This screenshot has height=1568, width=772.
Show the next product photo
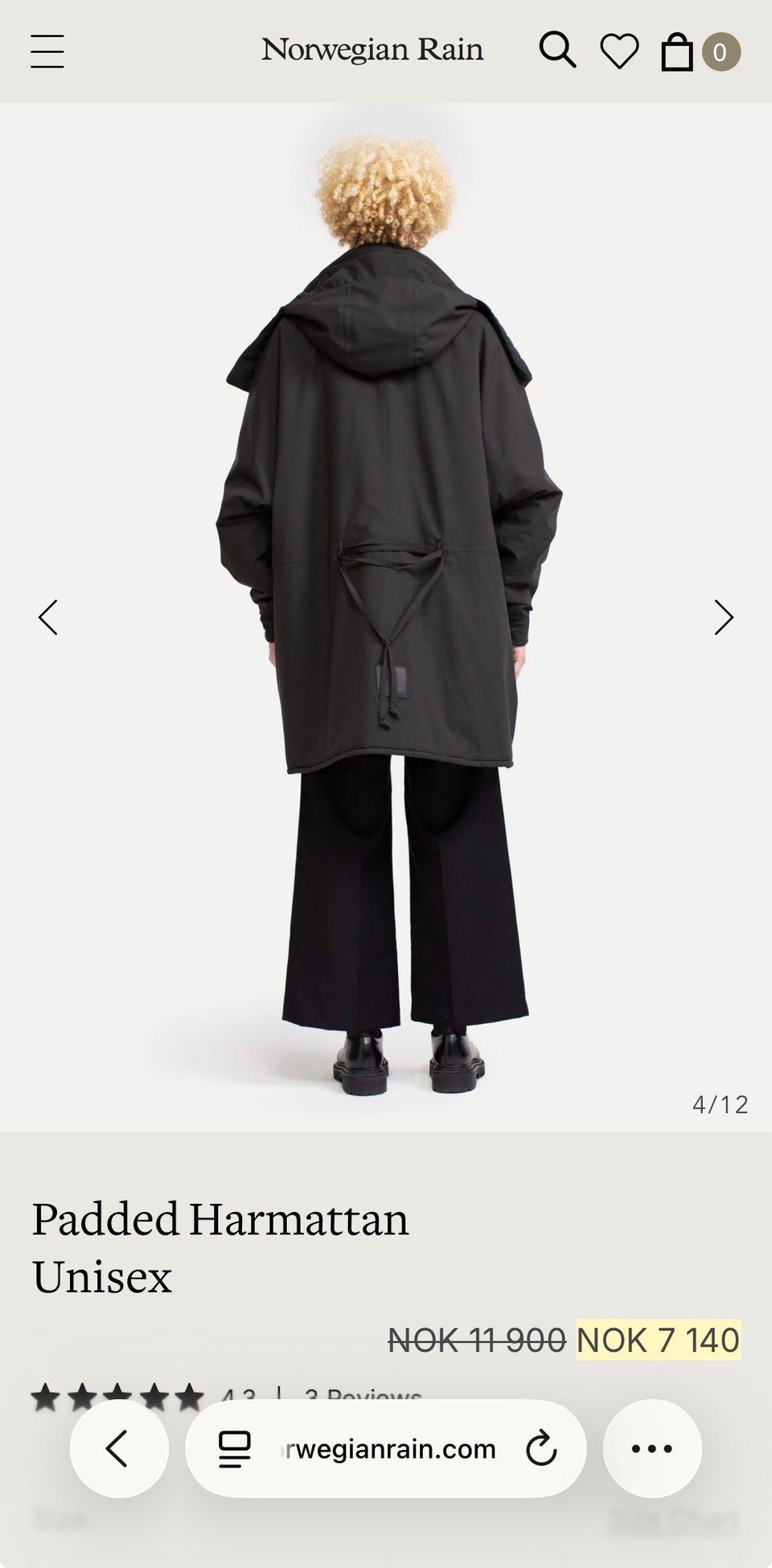click(724, 617)
